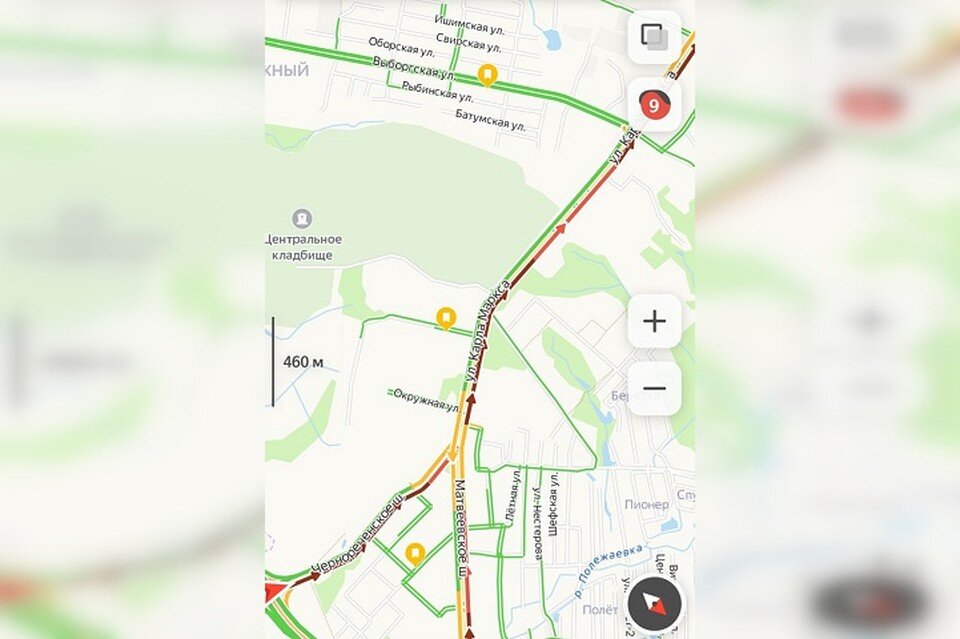This screenshot has height=639, width=960.
Task: Open the map layers button
Action: (x=654, y=37)
